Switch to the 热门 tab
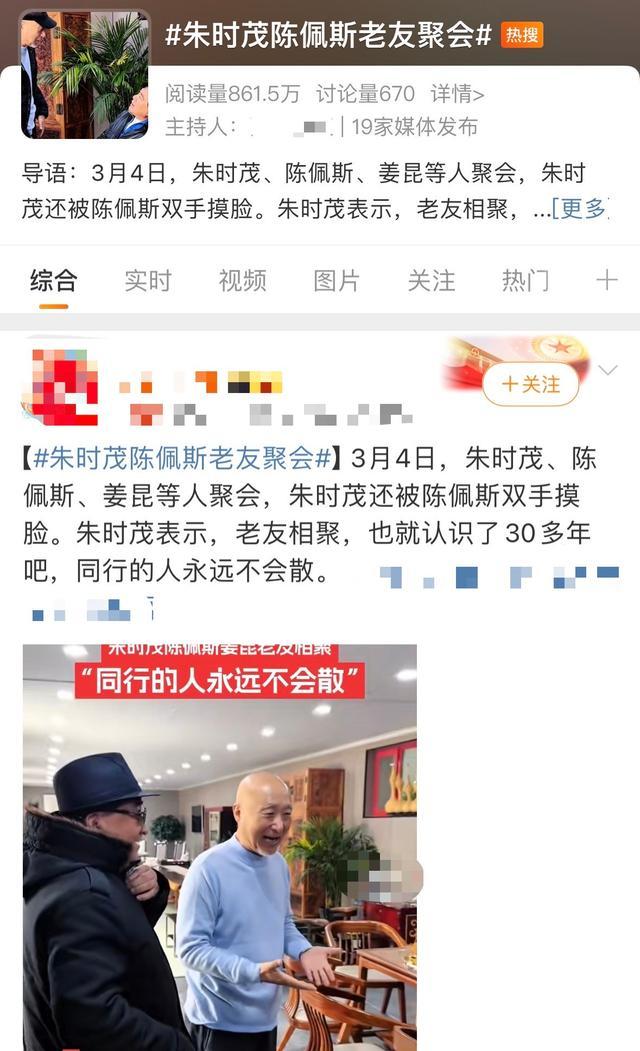This screenshot has width=640, height=1051. point(525,281)
